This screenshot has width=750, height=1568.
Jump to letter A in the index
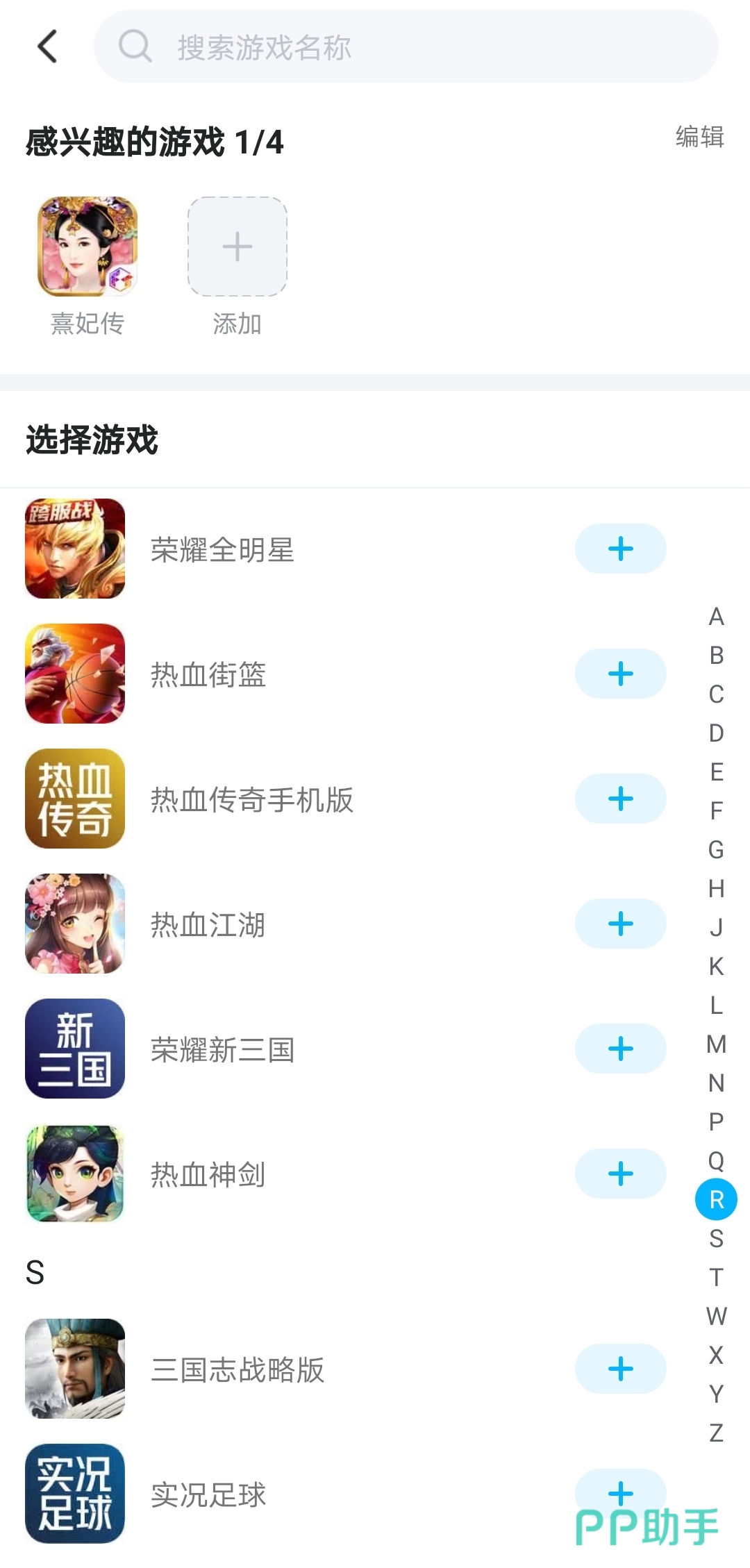[x=716, y=617]
